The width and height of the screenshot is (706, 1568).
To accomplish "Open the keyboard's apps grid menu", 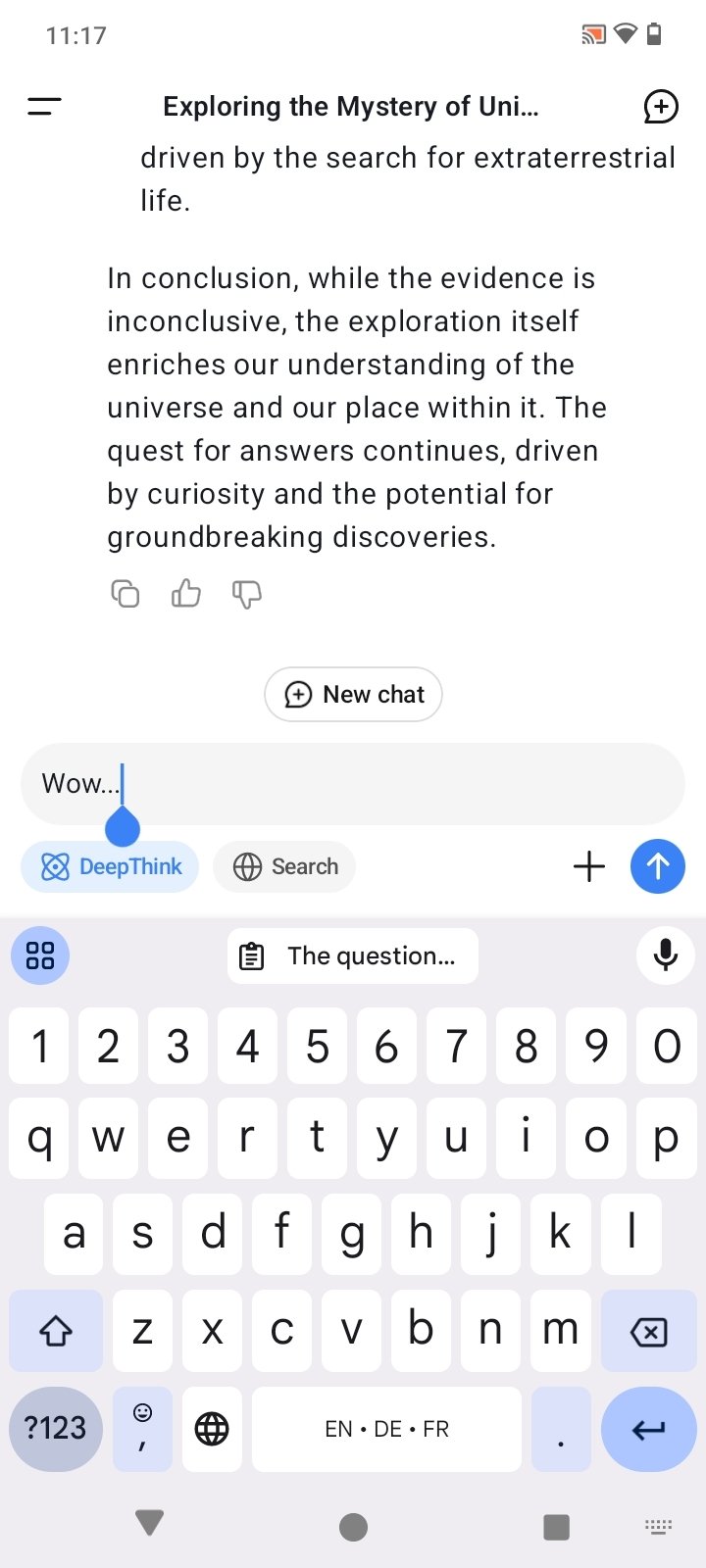I will 40,955.
